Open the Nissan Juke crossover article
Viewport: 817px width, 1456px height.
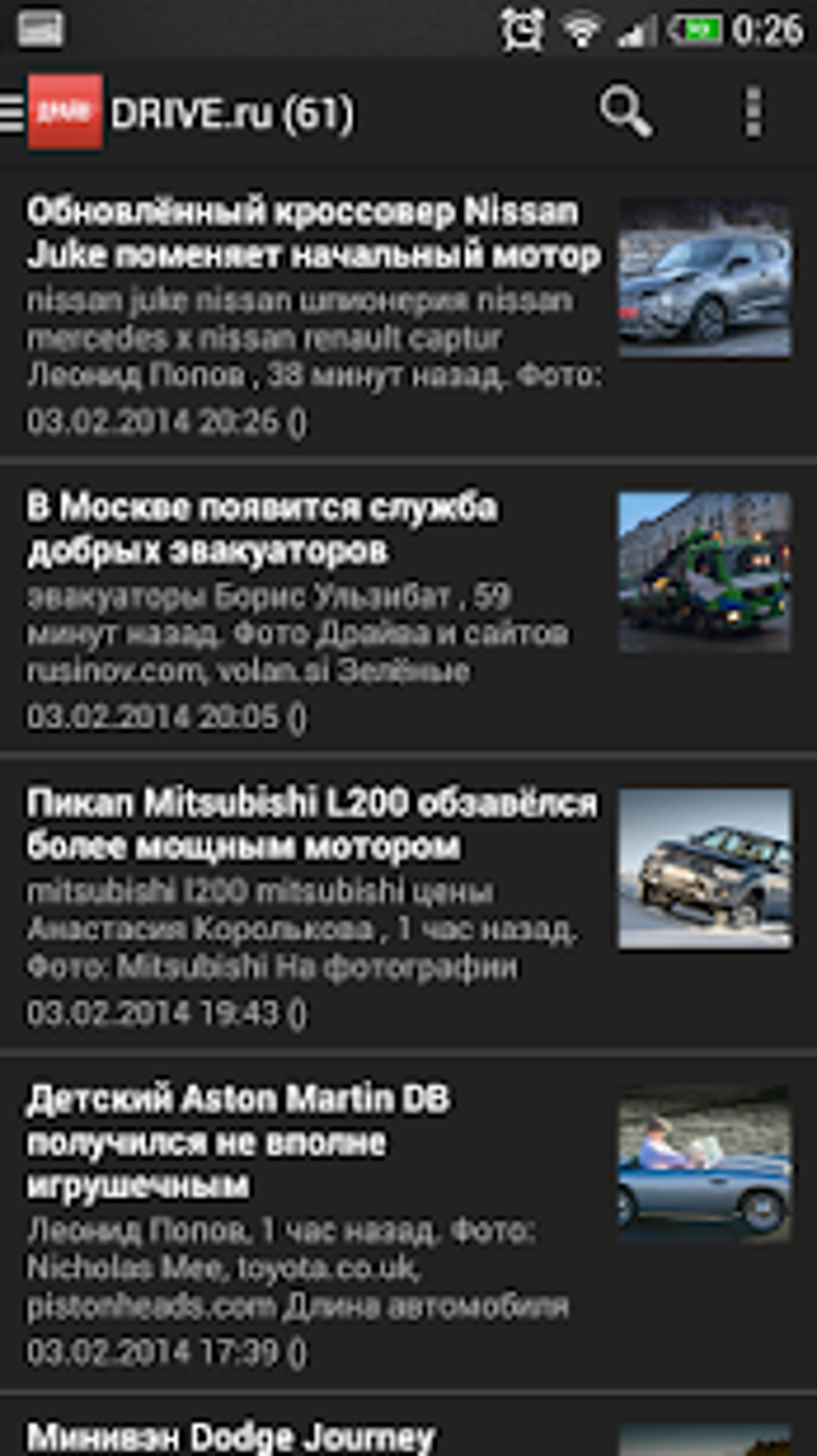coord(313,233)
